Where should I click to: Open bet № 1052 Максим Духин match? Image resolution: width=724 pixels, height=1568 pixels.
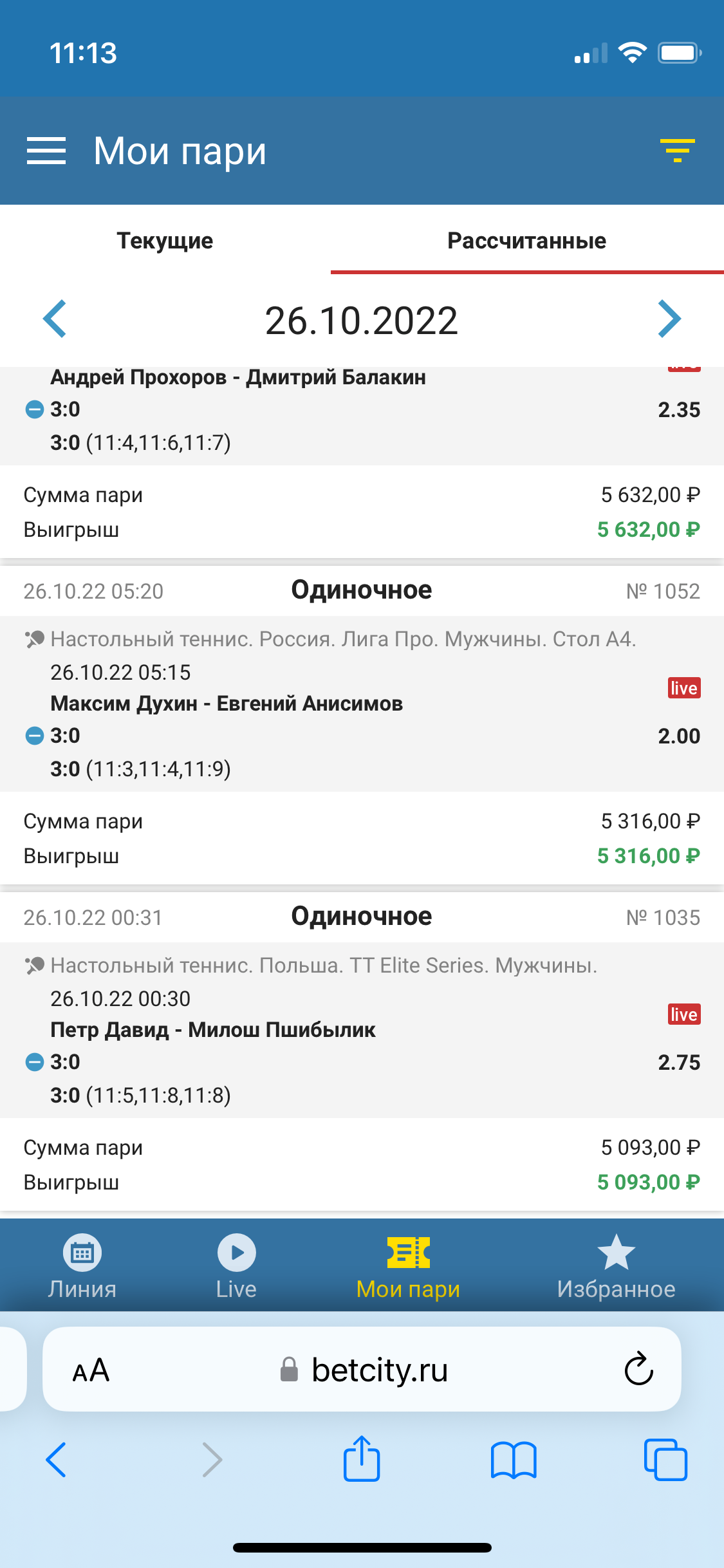coord(227,704)
